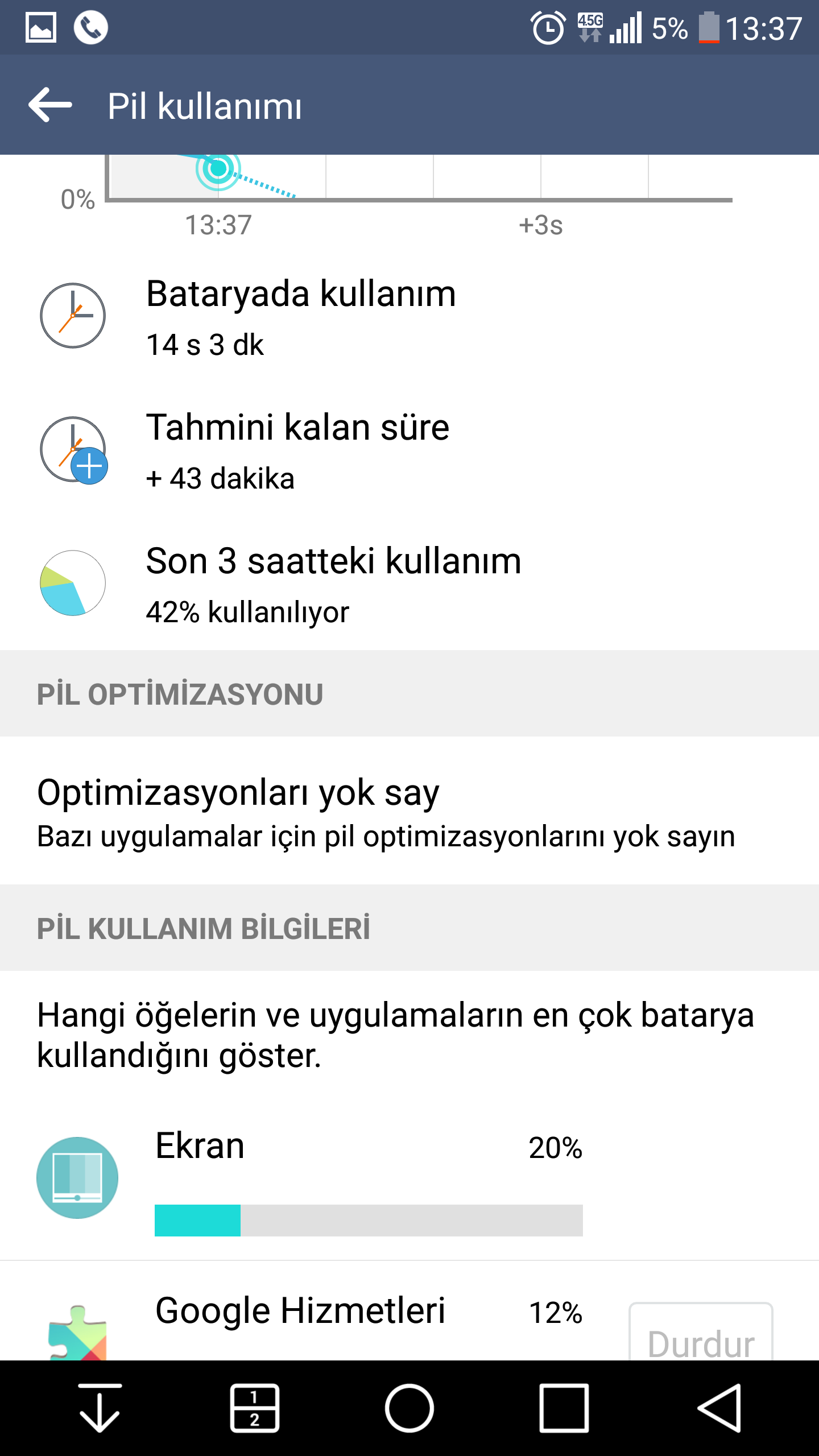
Task: Open dual window split-screen button
Action: (x=254, y=1408)
